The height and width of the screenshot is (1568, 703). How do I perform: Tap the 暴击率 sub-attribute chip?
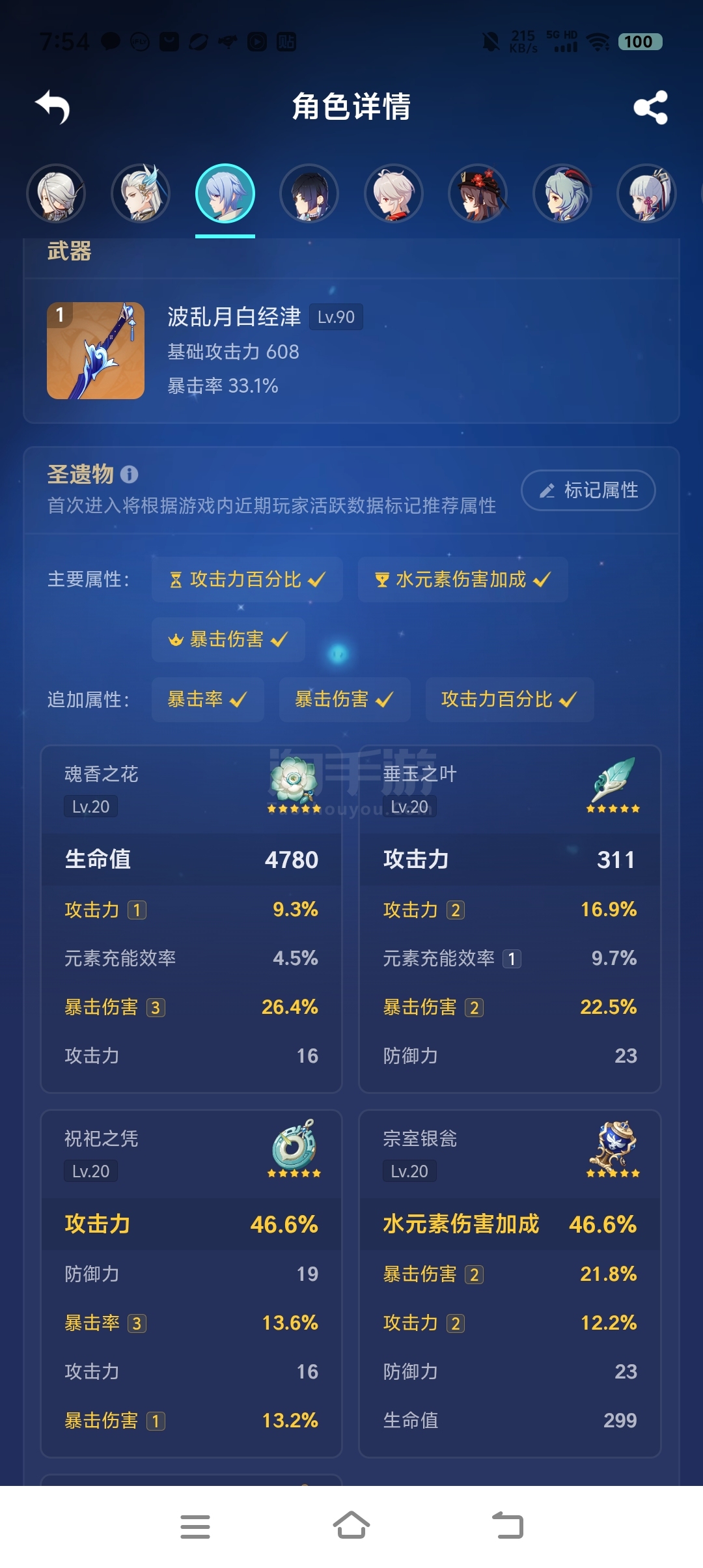coord(207,699)
